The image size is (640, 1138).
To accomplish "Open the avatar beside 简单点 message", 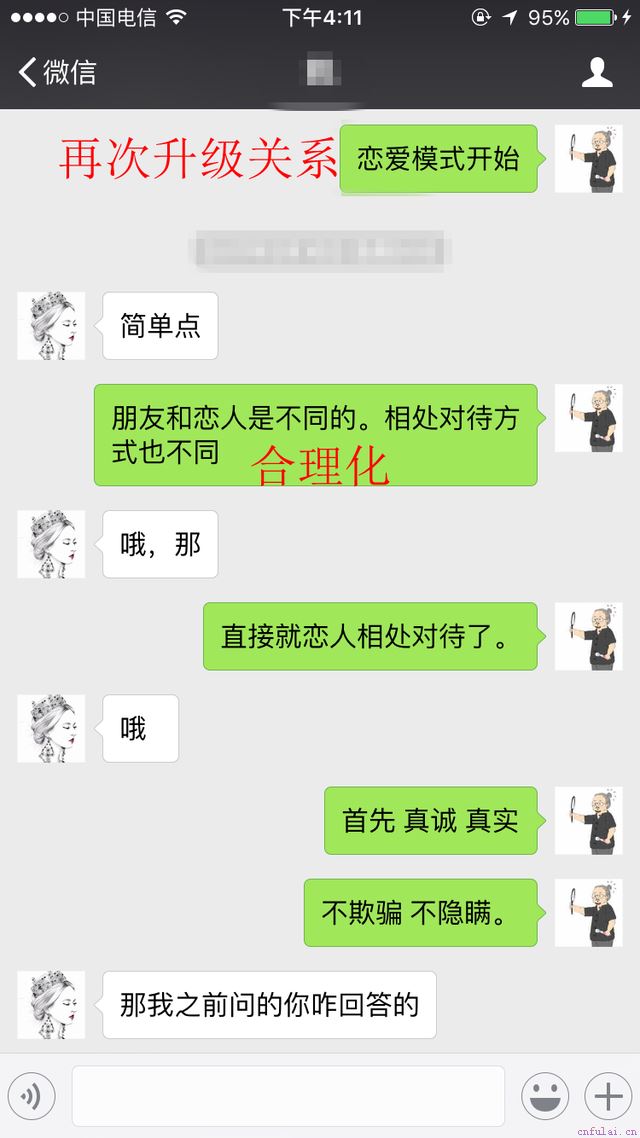I will pyautogui.click(x=51, y=326).
